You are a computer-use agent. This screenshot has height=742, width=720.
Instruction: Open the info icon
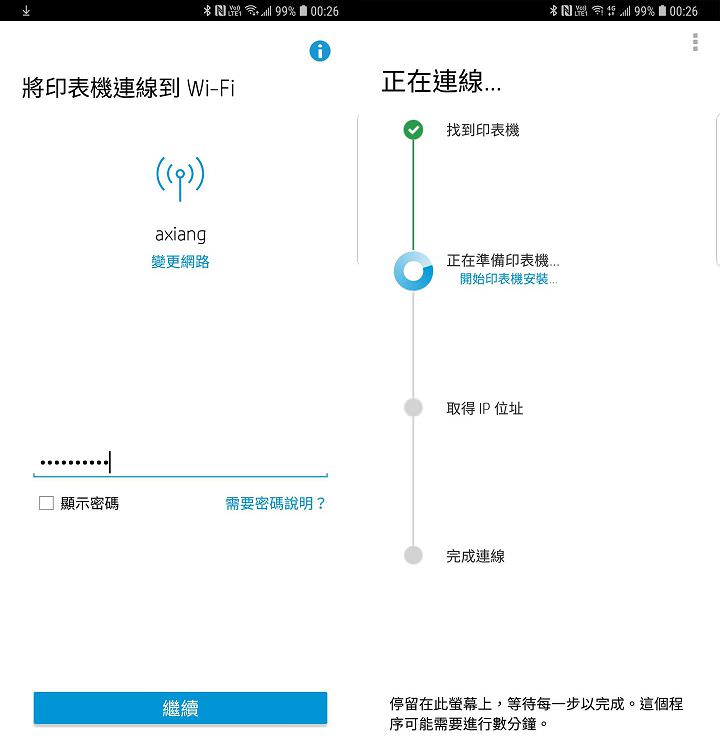point(320,51)
